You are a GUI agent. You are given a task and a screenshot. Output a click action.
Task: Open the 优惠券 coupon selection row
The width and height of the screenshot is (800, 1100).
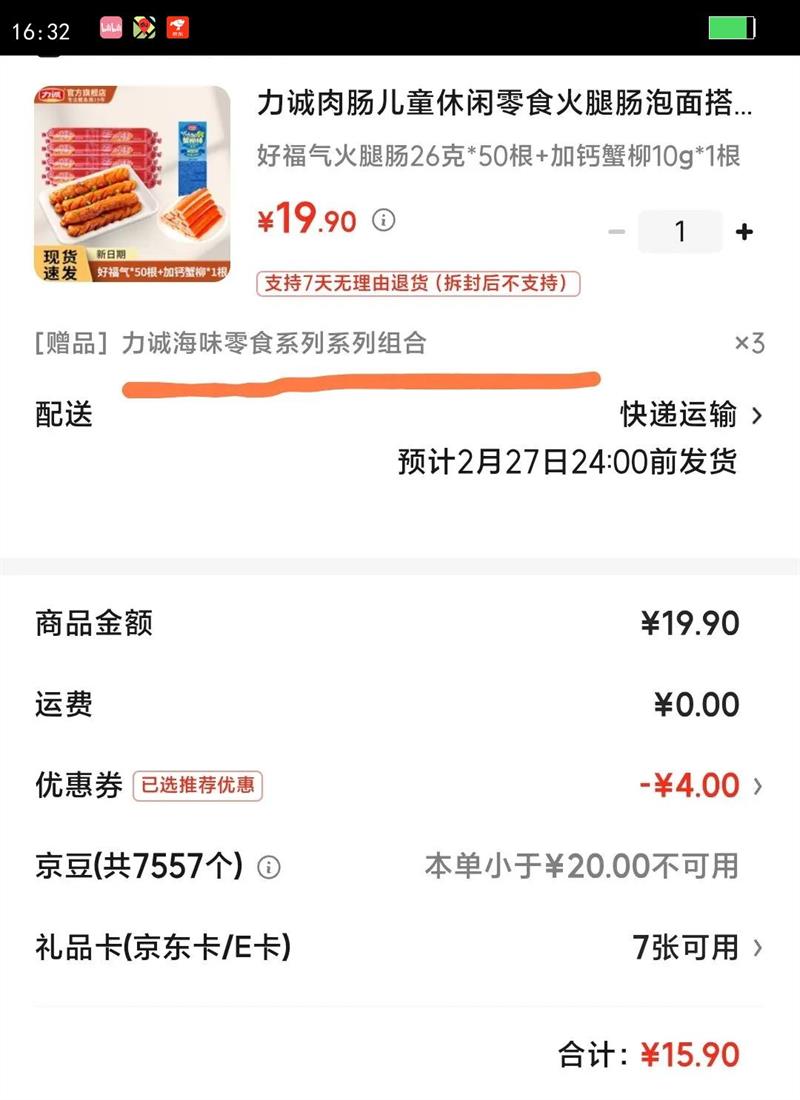[x=399, y=785]
